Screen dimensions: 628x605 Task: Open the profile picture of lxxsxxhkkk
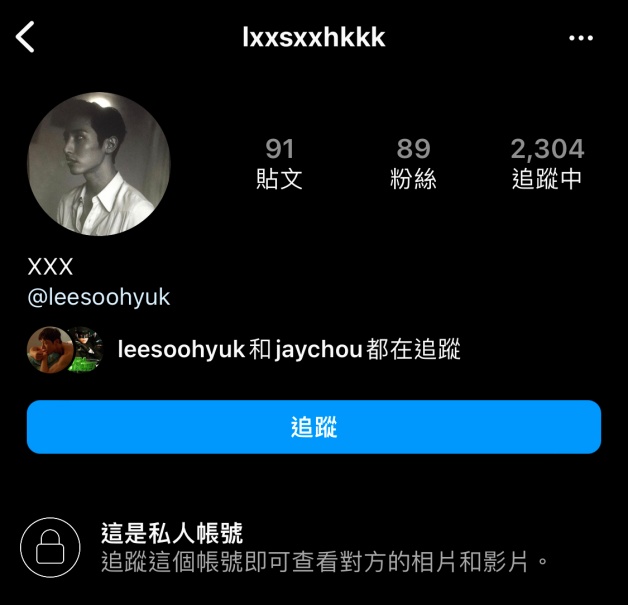(98, 164)
